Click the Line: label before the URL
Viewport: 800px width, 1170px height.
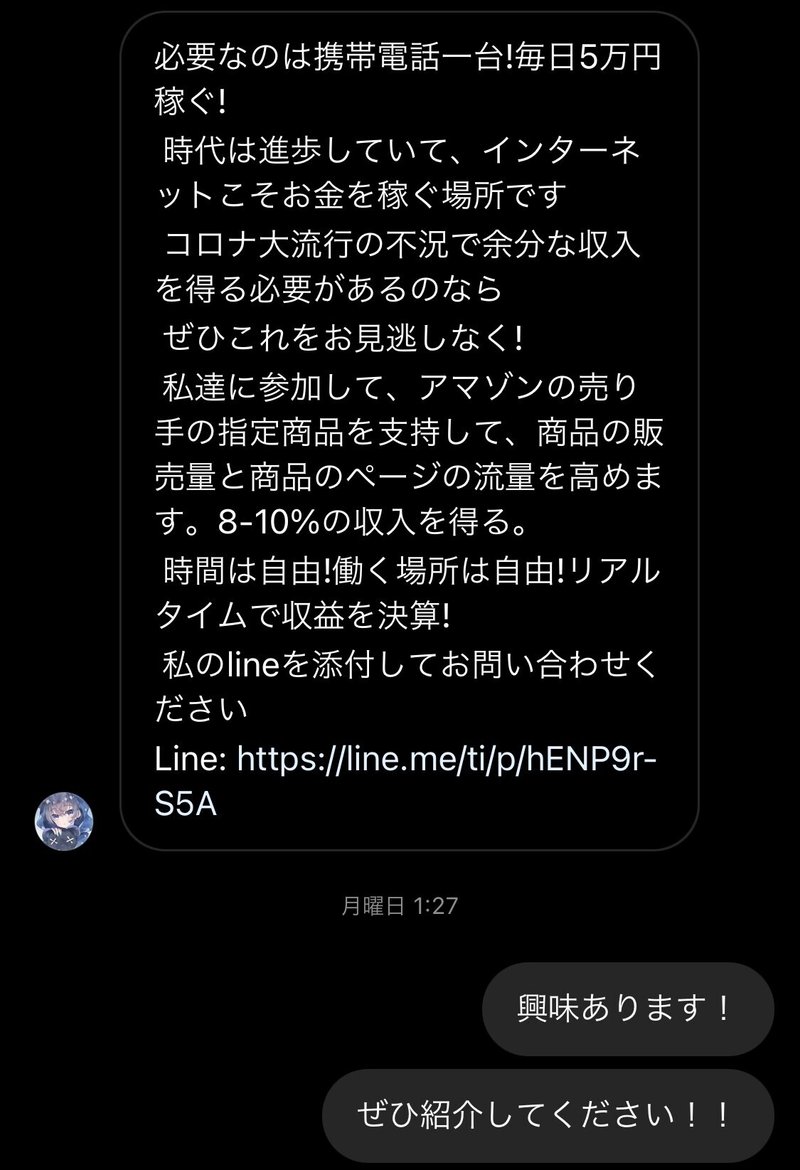(x=190, y=760)
